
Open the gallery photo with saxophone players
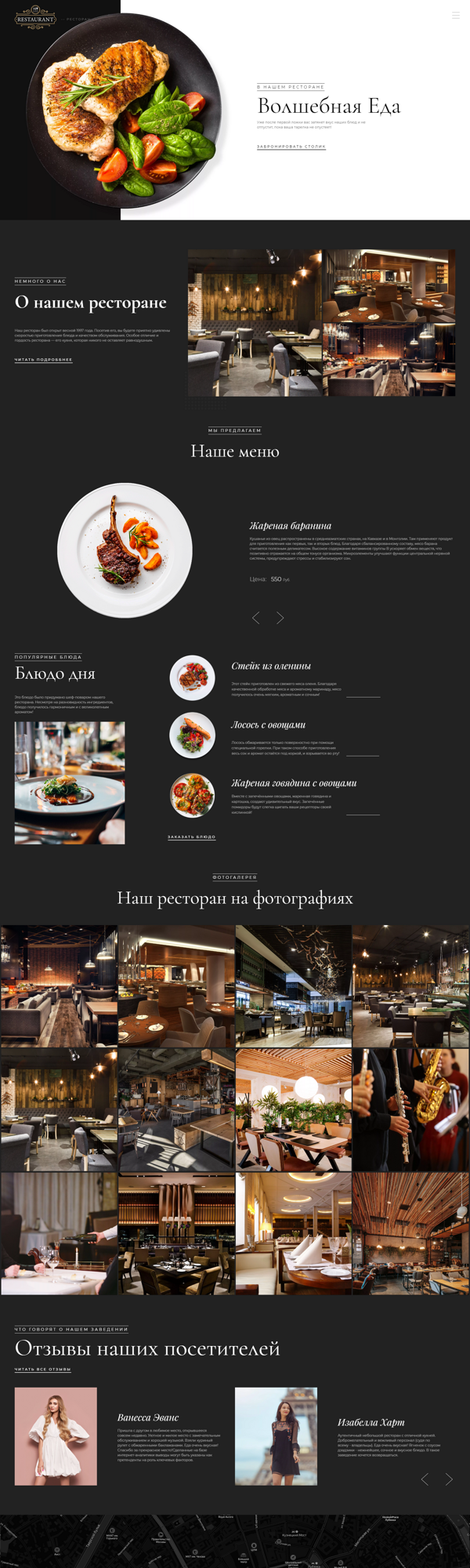410,1109
